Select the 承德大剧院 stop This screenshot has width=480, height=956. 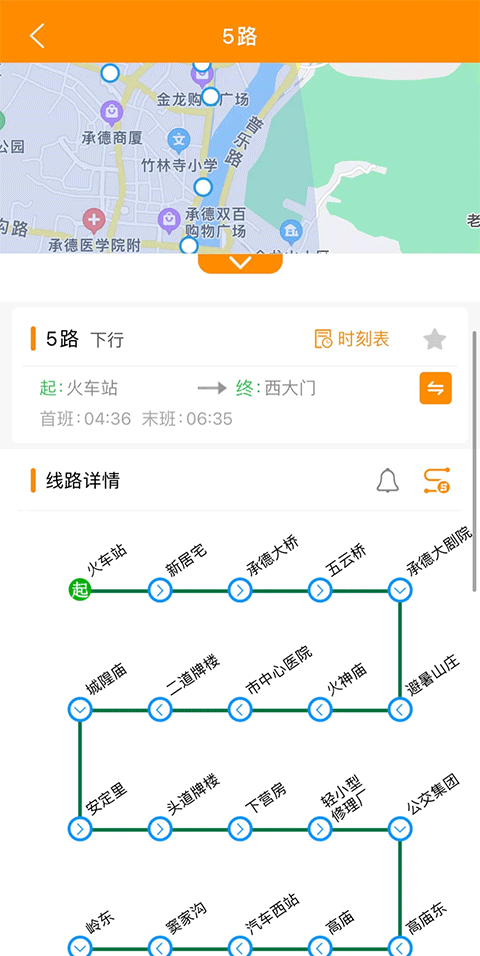(400, 590)
